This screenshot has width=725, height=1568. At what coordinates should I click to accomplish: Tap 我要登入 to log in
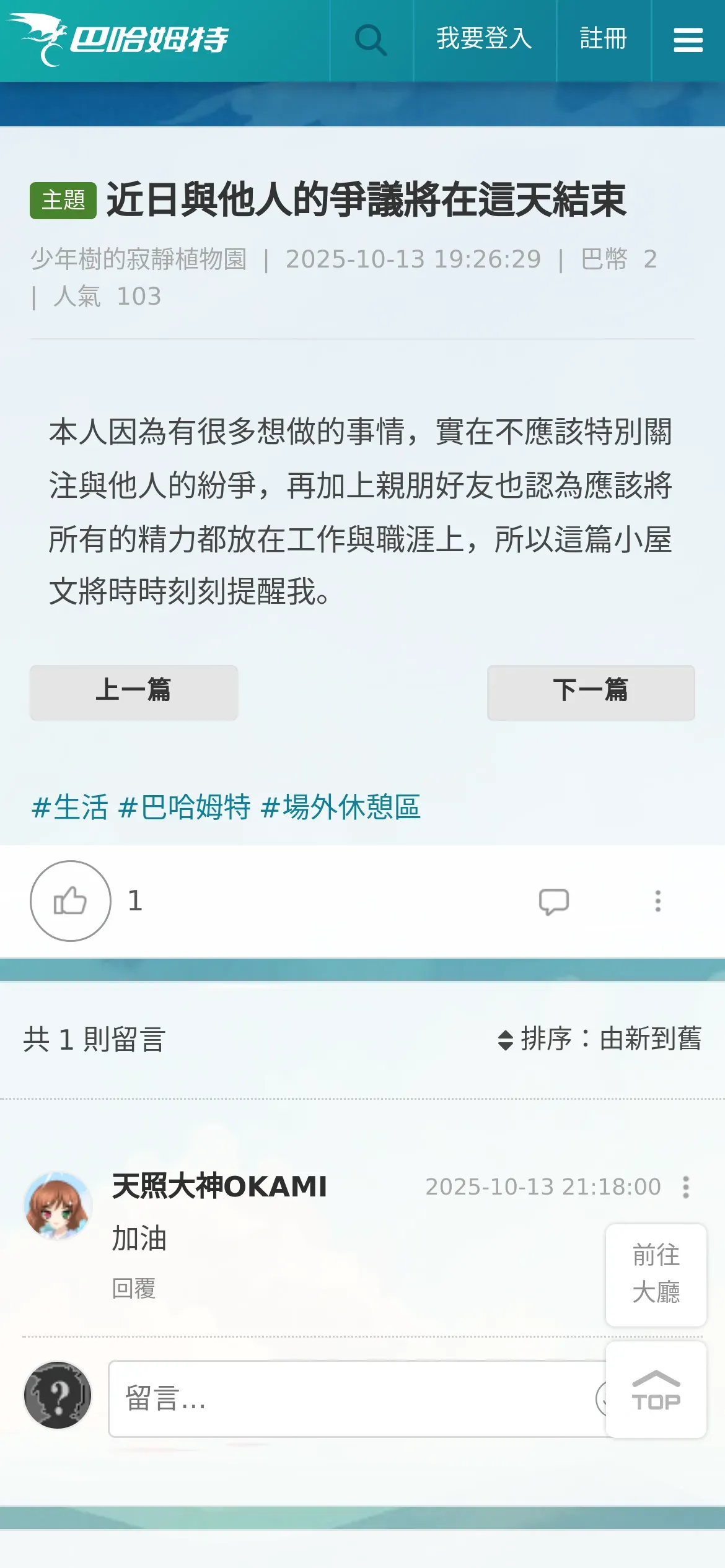tap(484, 39)
